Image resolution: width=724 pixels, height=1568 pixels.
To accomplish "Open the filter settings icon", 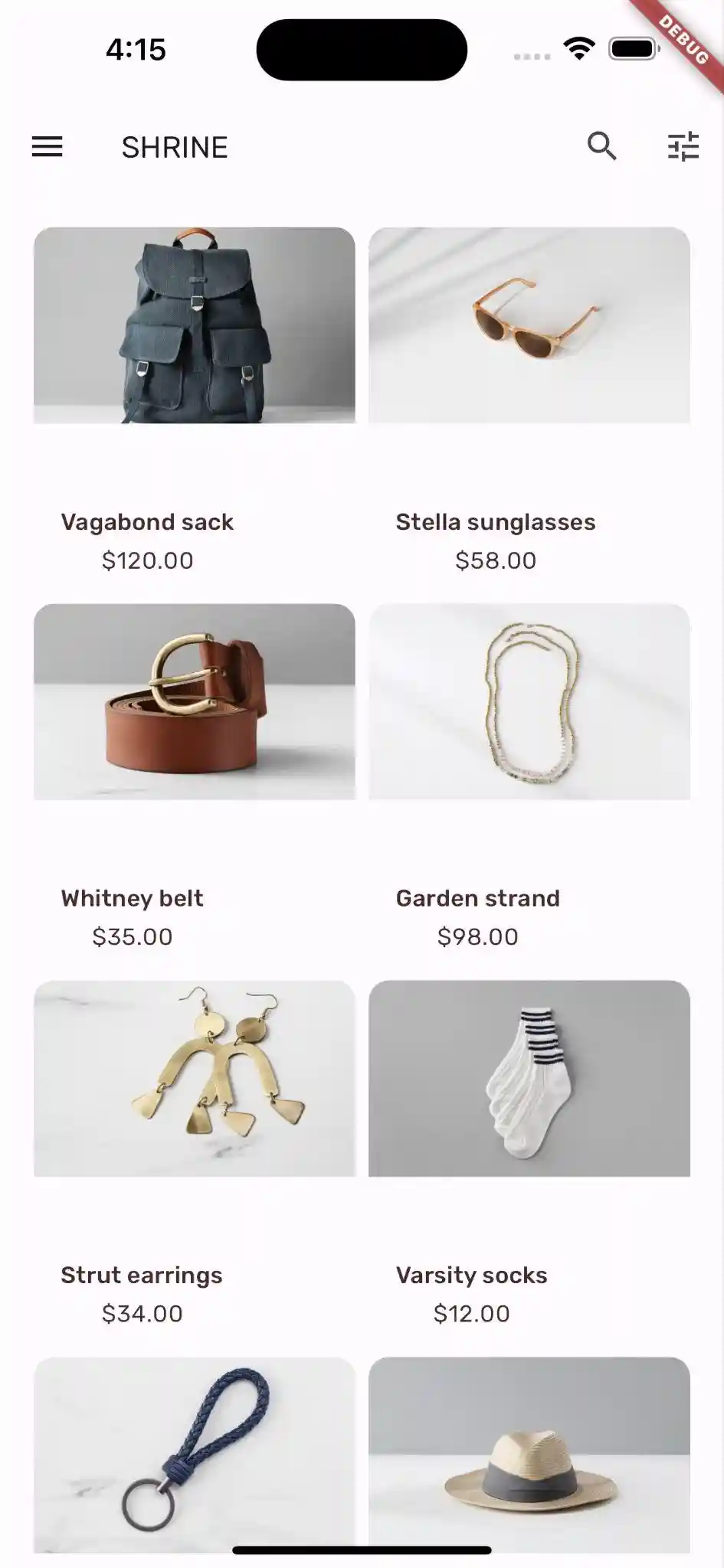I will (683, 146).
